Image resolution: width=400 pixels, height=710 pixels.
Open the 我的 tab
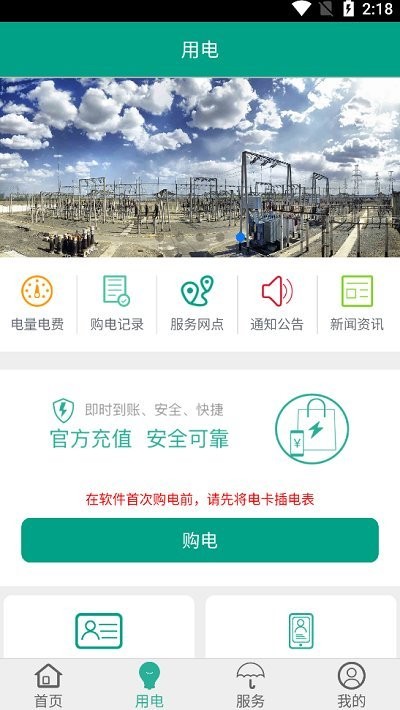[x=351, y=685]
